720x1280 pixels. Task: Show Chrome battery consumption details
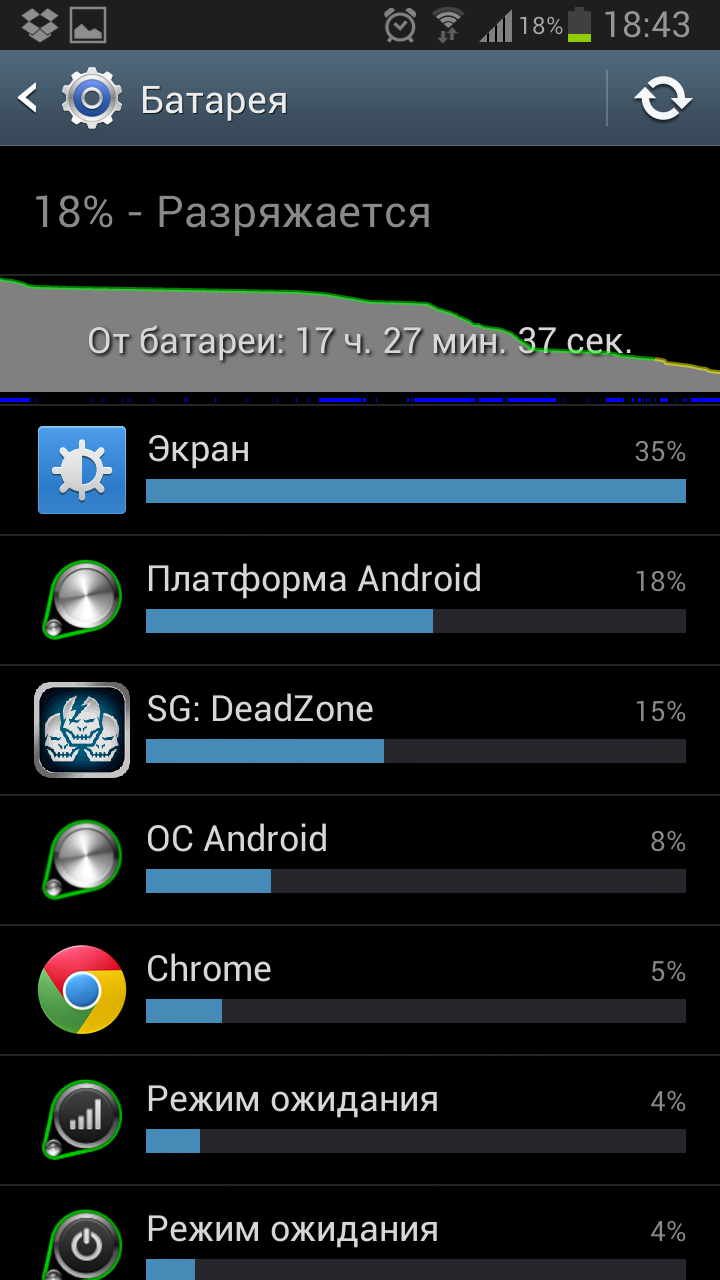[360, 990]
